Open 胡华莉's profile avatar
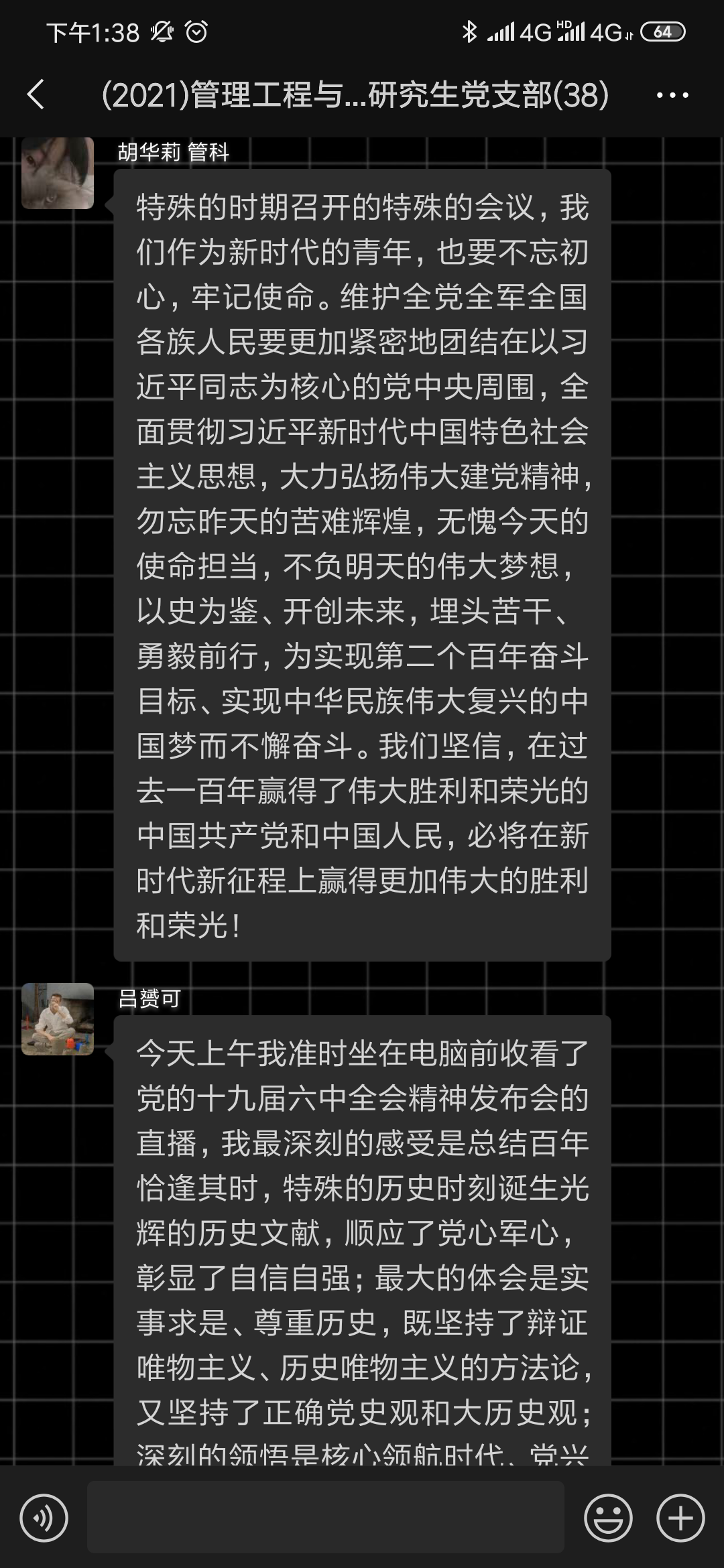The image size is (724, 1568). click(58, 173)
